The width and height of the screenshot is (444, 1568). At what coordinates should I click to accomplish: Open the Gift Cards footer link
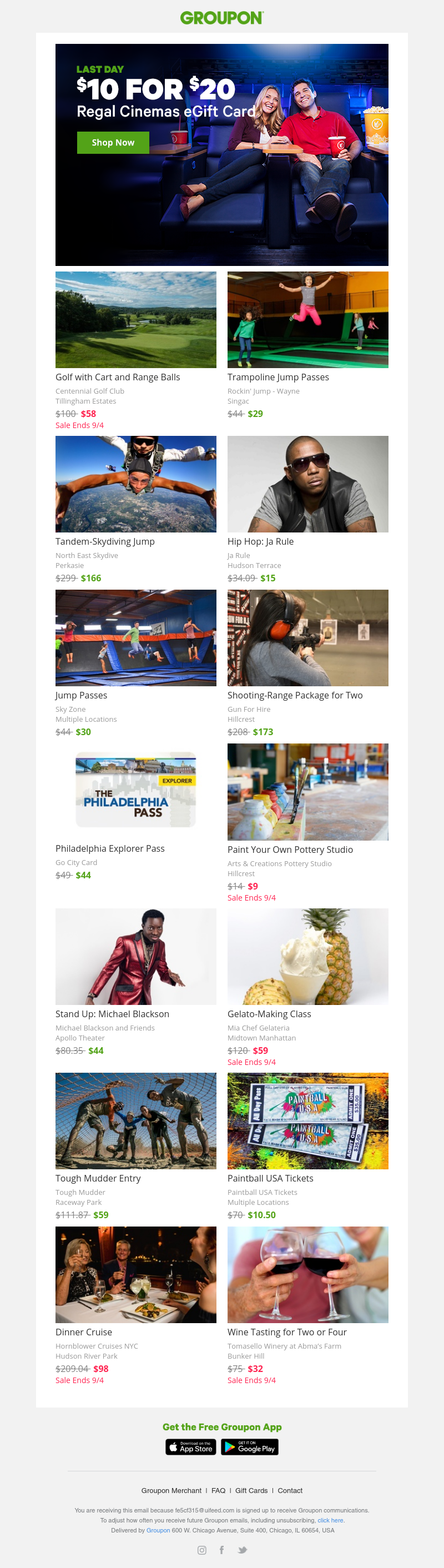point(251,1491)
